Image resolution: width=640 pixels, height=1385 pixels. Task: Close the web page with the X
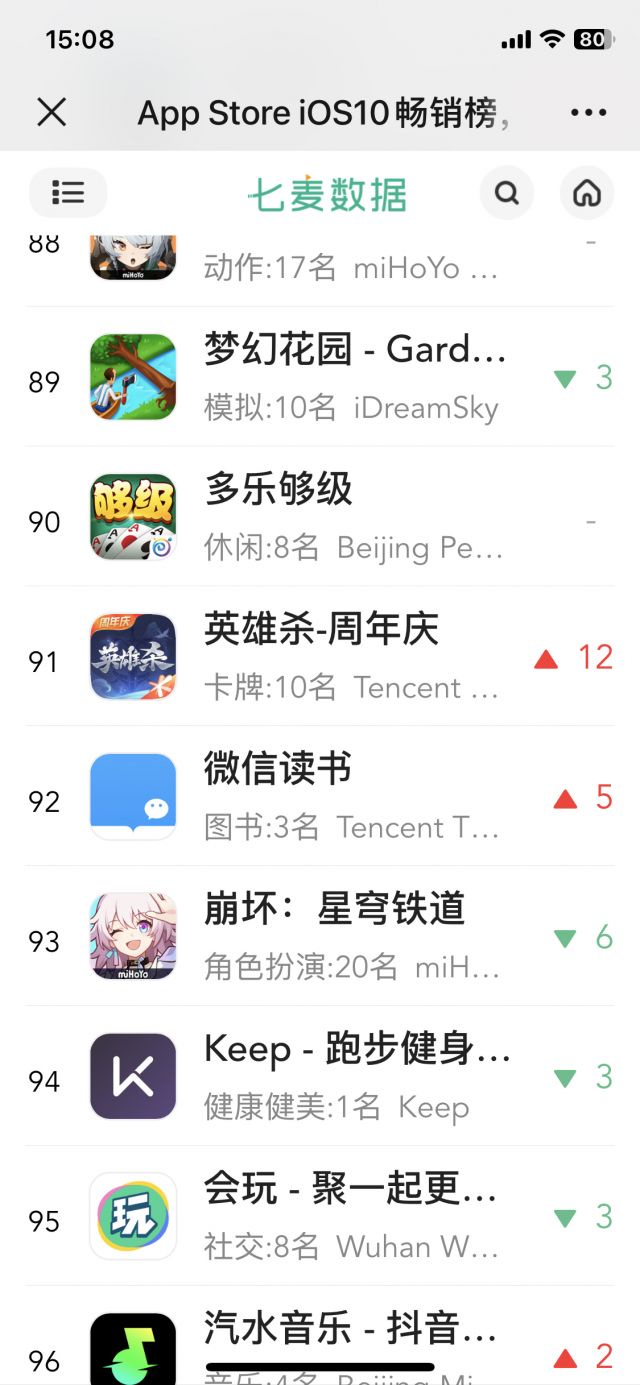click(51, 112)
